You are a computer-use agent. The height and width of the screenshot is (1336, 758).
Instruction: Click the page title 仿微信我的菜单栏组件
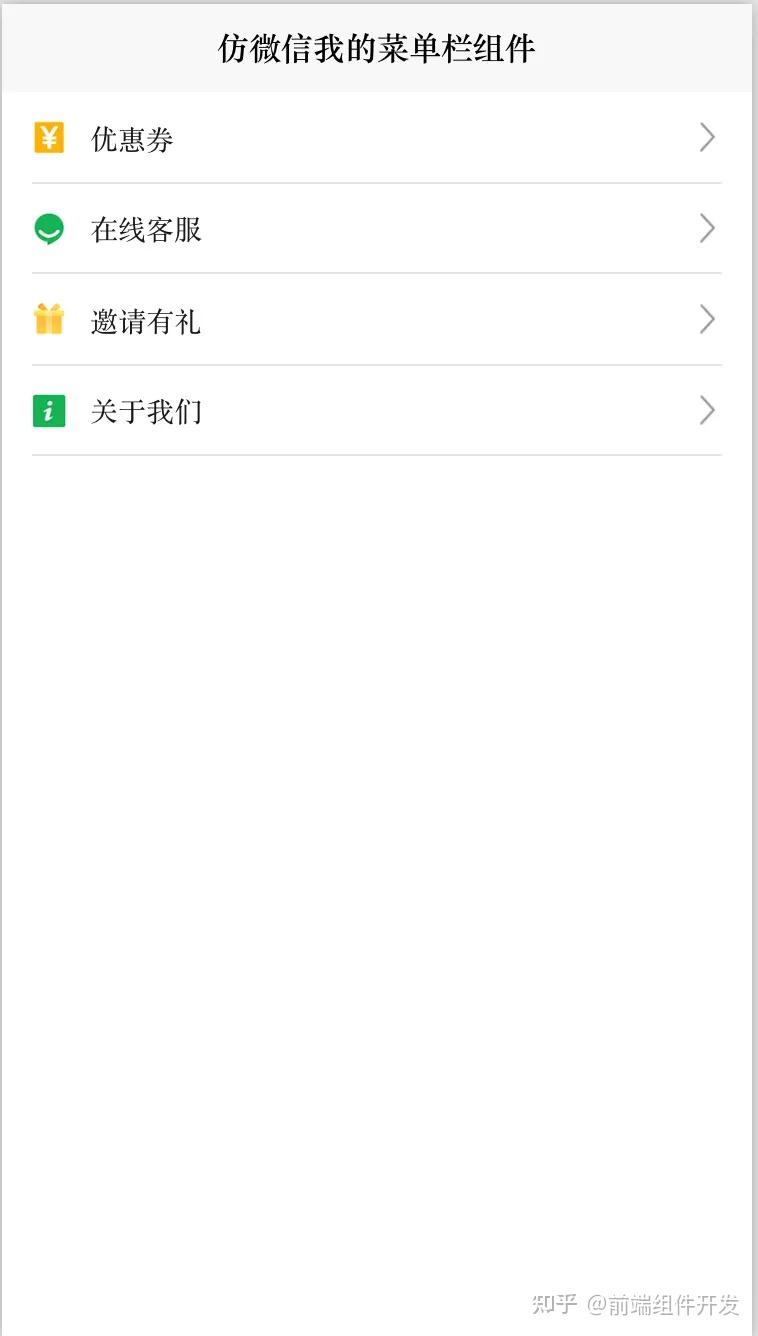tap(378, 47)
